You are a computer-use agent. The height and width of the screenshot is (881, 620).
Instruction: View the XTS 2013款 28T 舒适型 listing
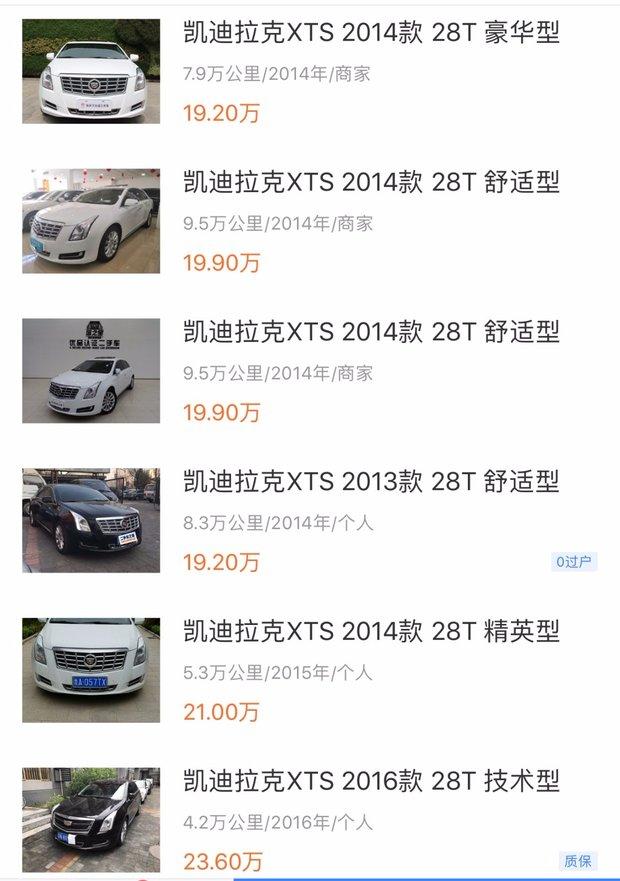(371, 482)
